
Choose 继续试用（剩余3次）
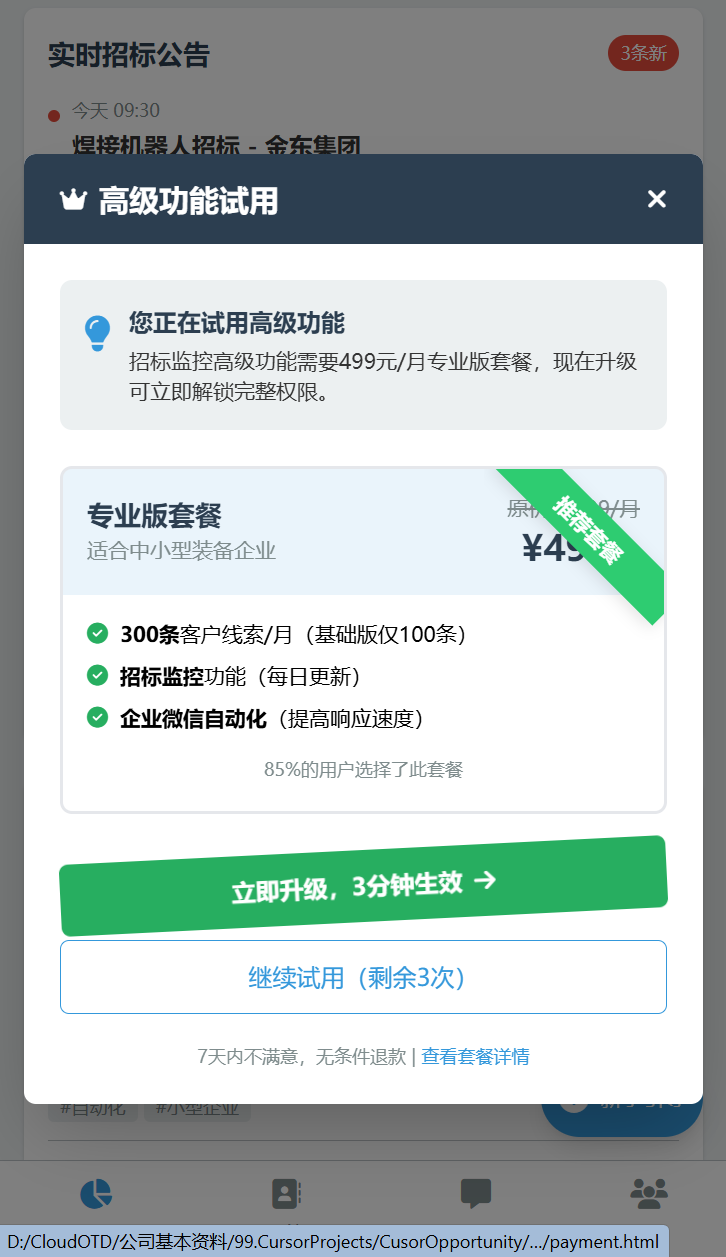coord(363,977)
